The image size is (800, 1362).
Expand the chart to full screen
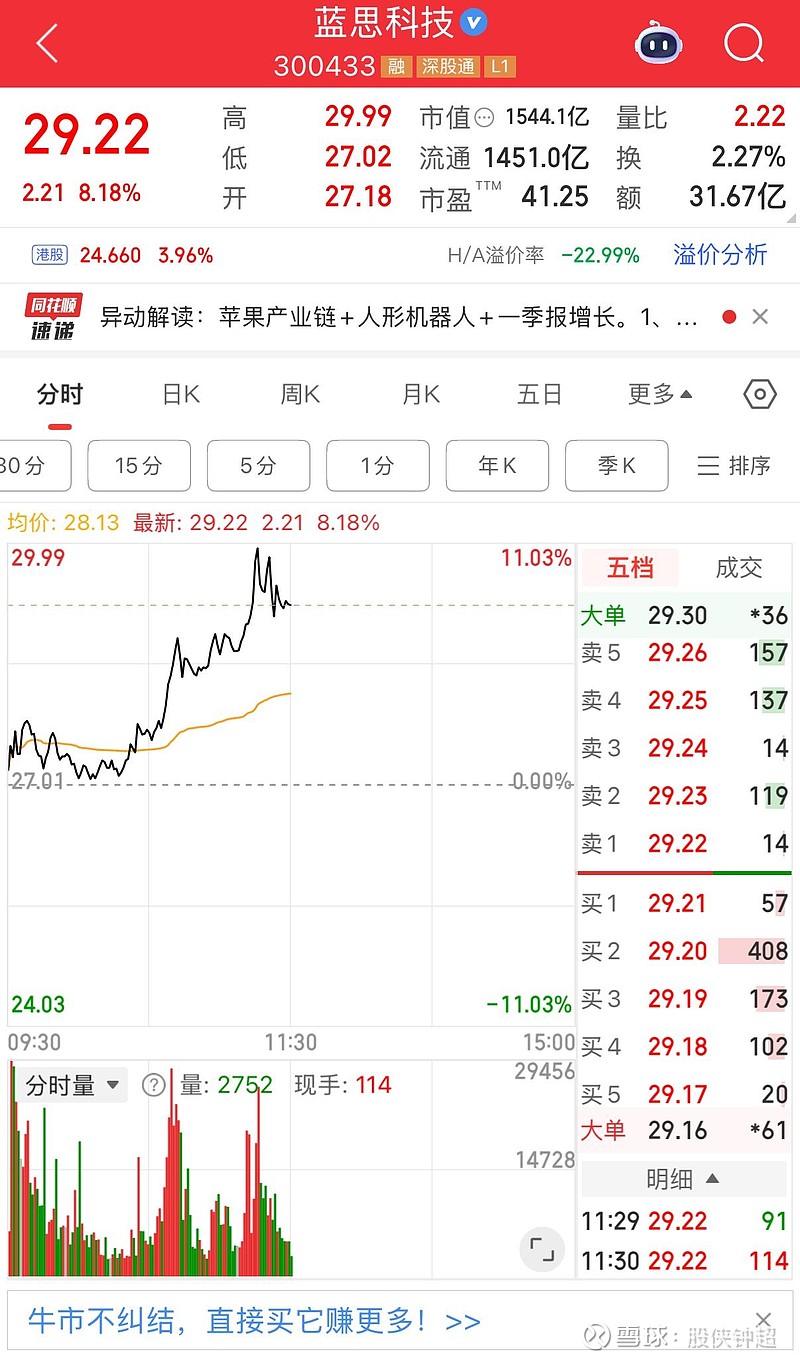pyautogui.click(x=542, y=1250)
